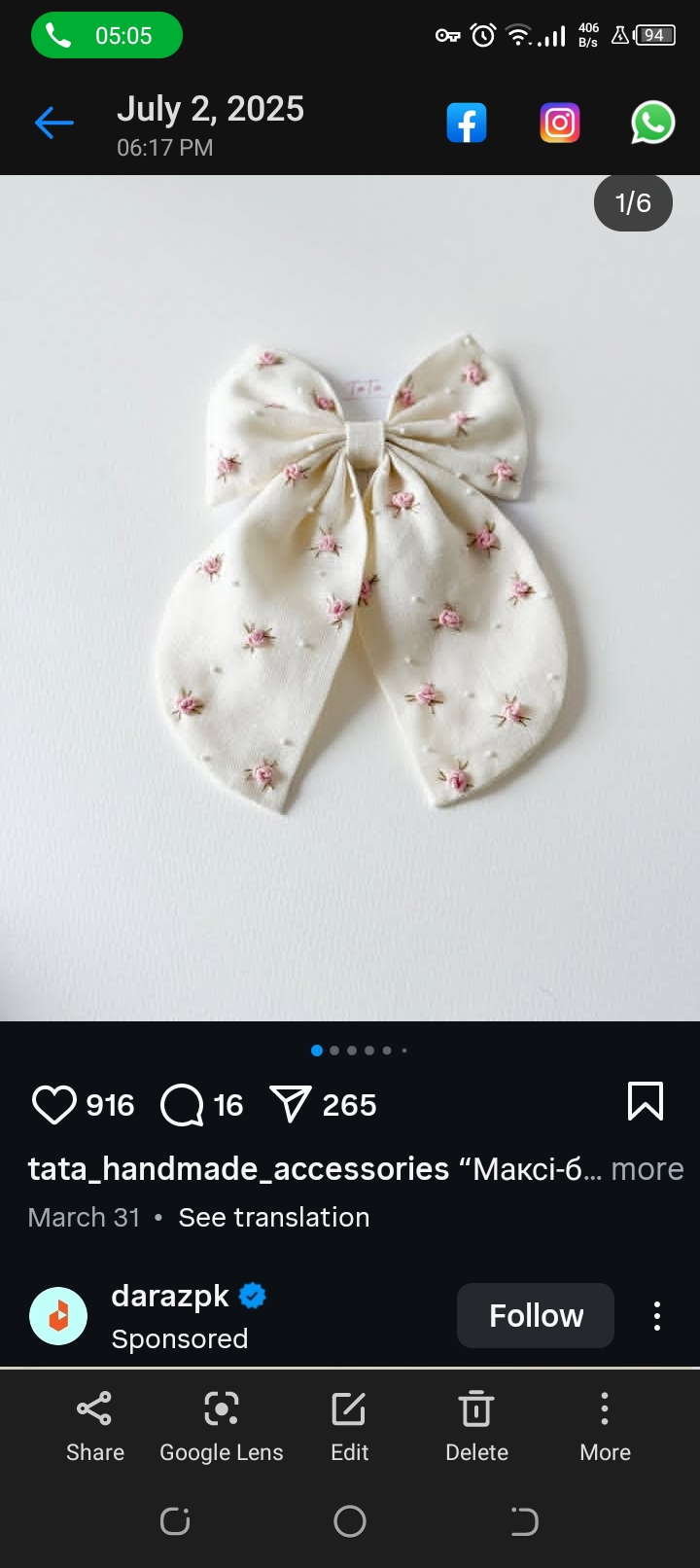This screenshot has height=1568, width=700.
Task: Share this image to Instagram
Action: pyautogui.click(x=560, y=124)
